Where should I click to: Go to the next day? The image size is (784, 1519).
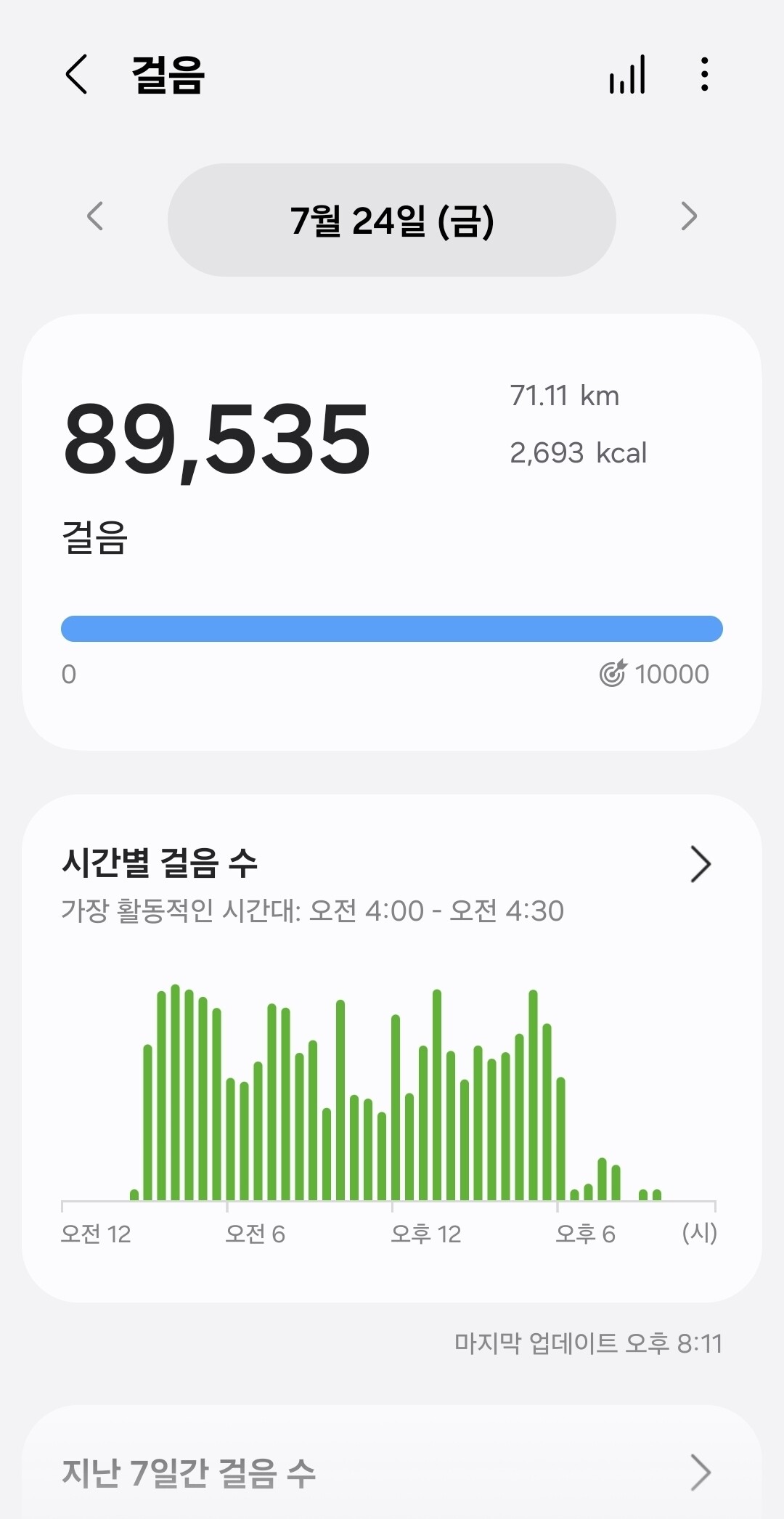pos(689,216)
